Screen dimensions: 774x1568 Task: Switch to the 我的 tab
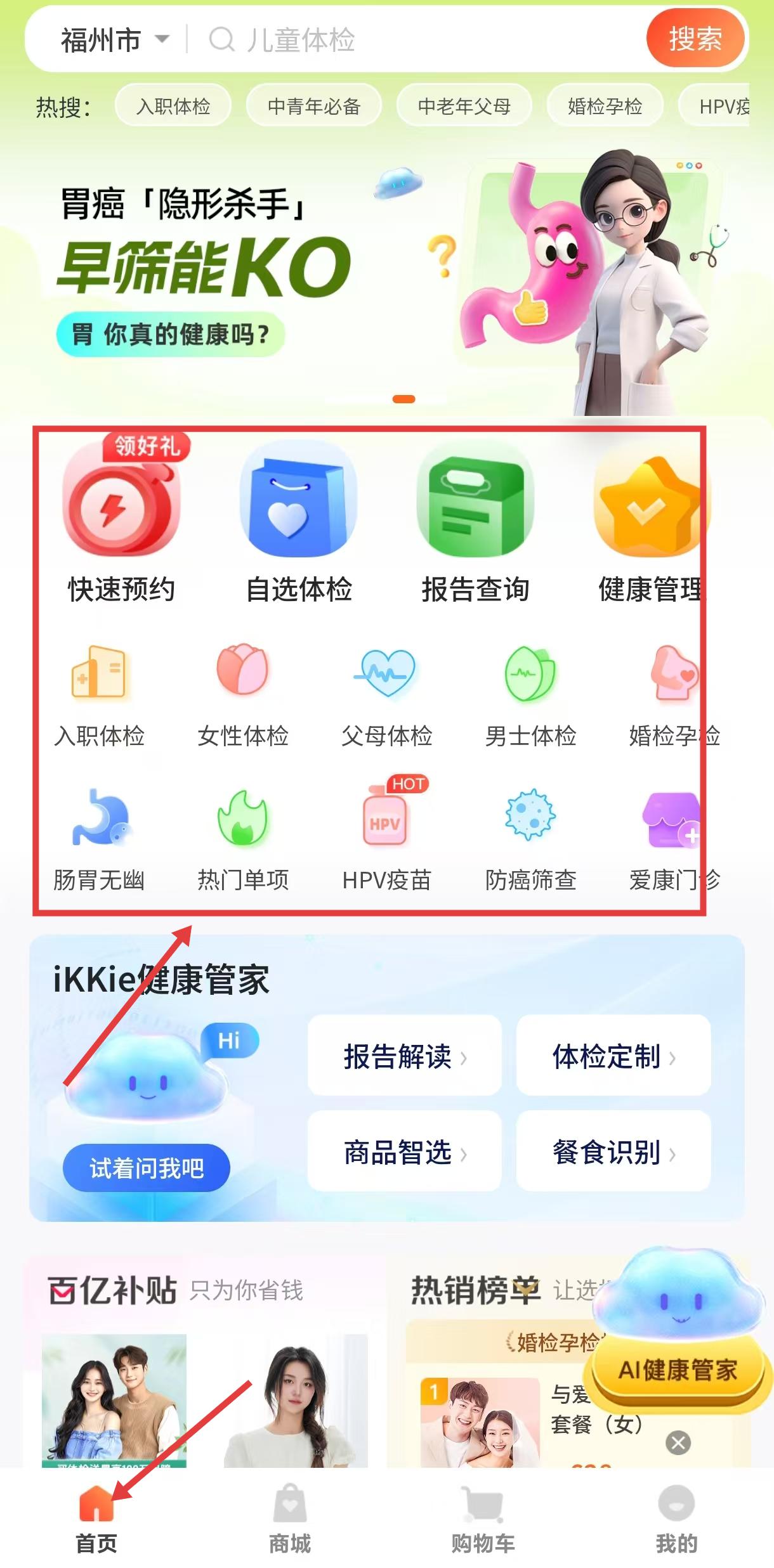676,1519
